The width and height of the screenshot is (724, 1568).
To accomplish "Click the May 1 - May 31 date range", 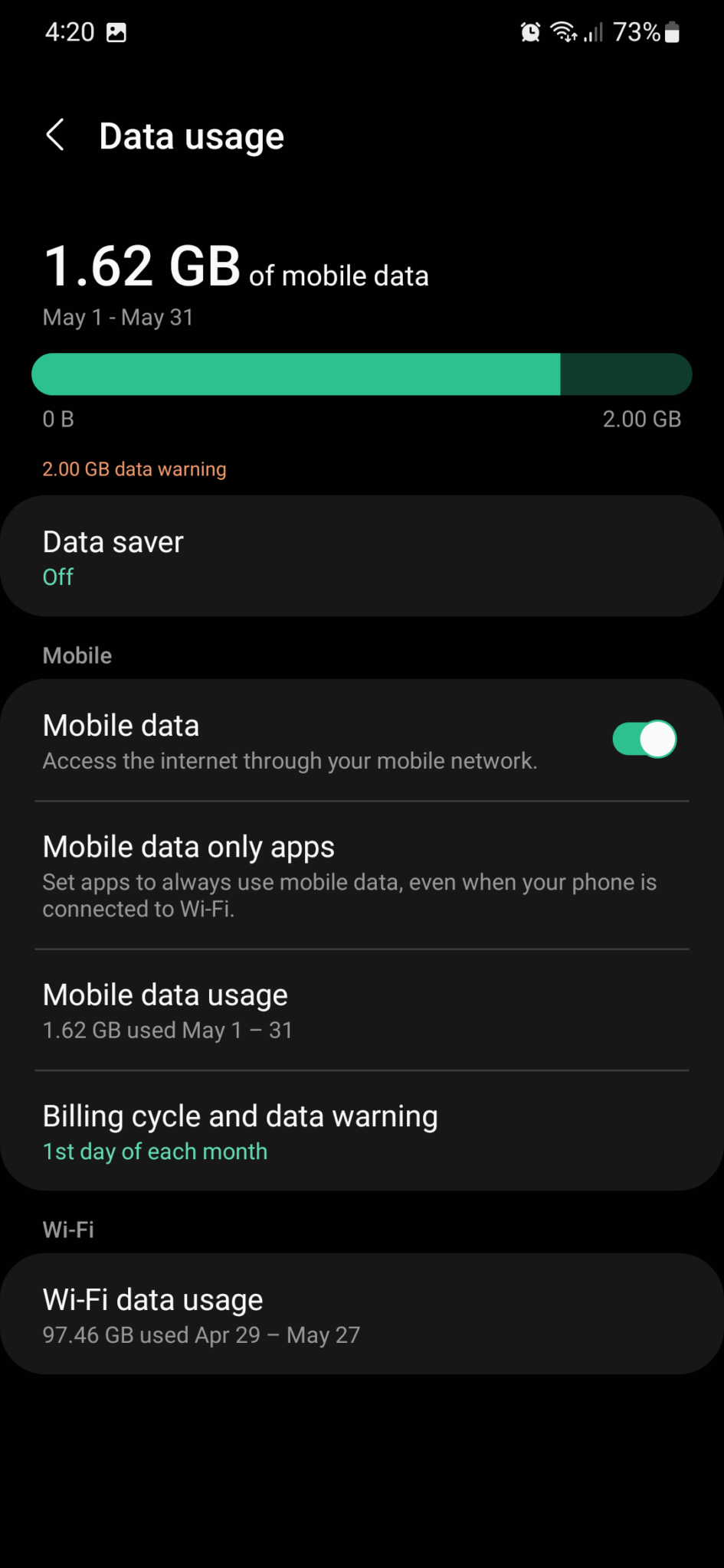I will (x=117, y=317).
